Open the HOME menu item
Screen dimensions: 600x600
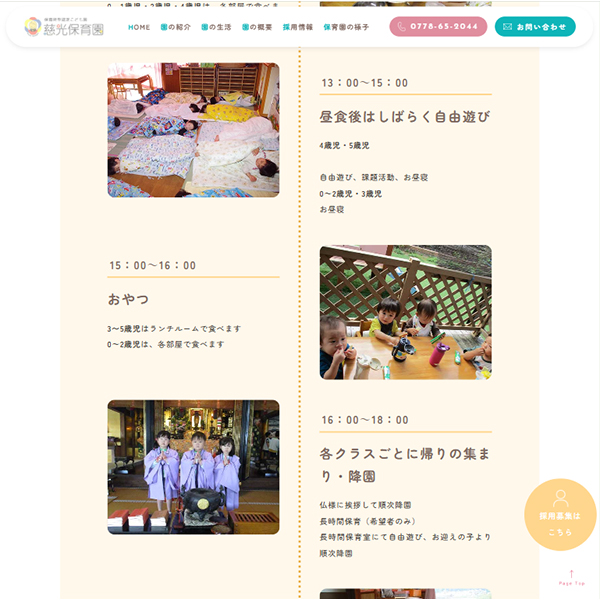coord(139,27)
